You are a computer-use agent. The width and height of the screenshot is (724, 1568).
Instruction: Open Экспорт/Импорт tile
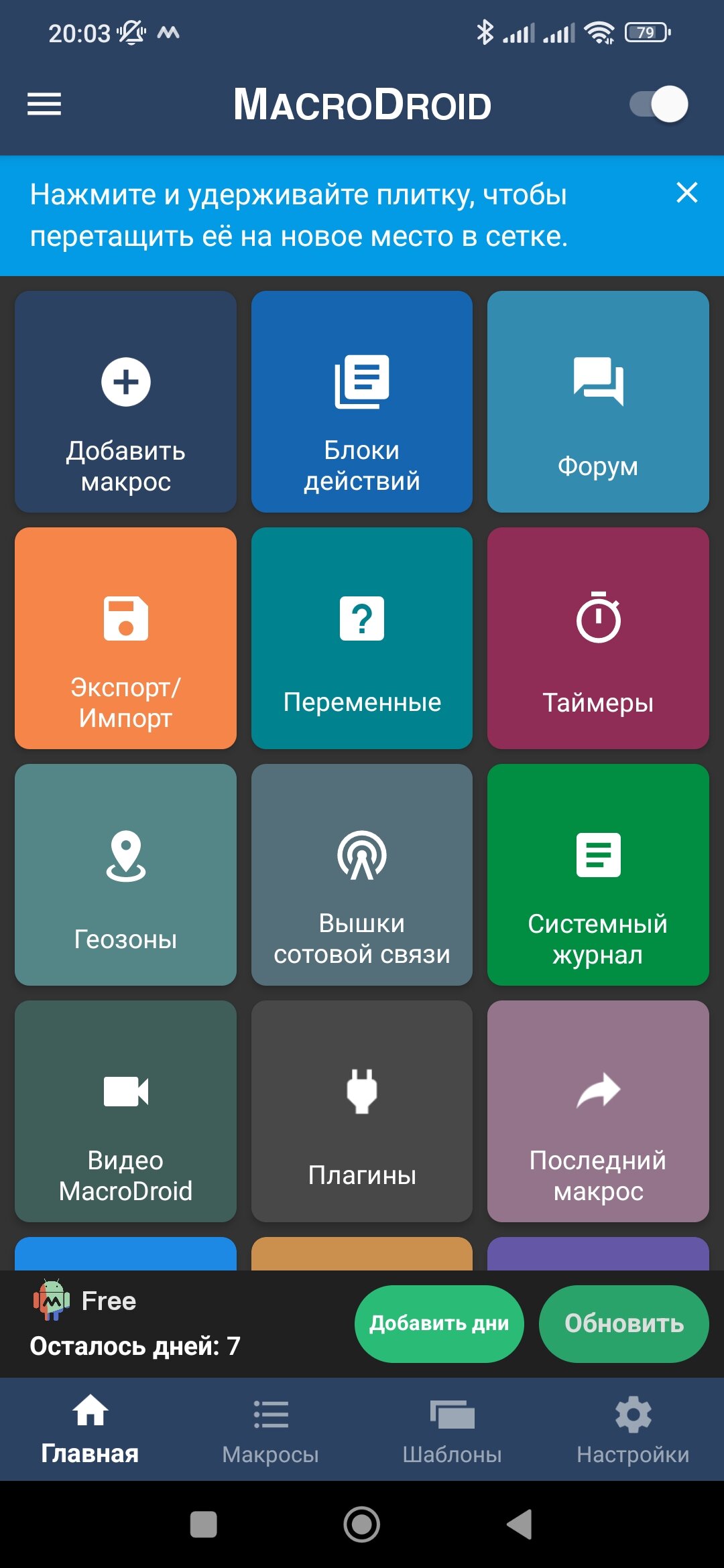click(125, 638)
